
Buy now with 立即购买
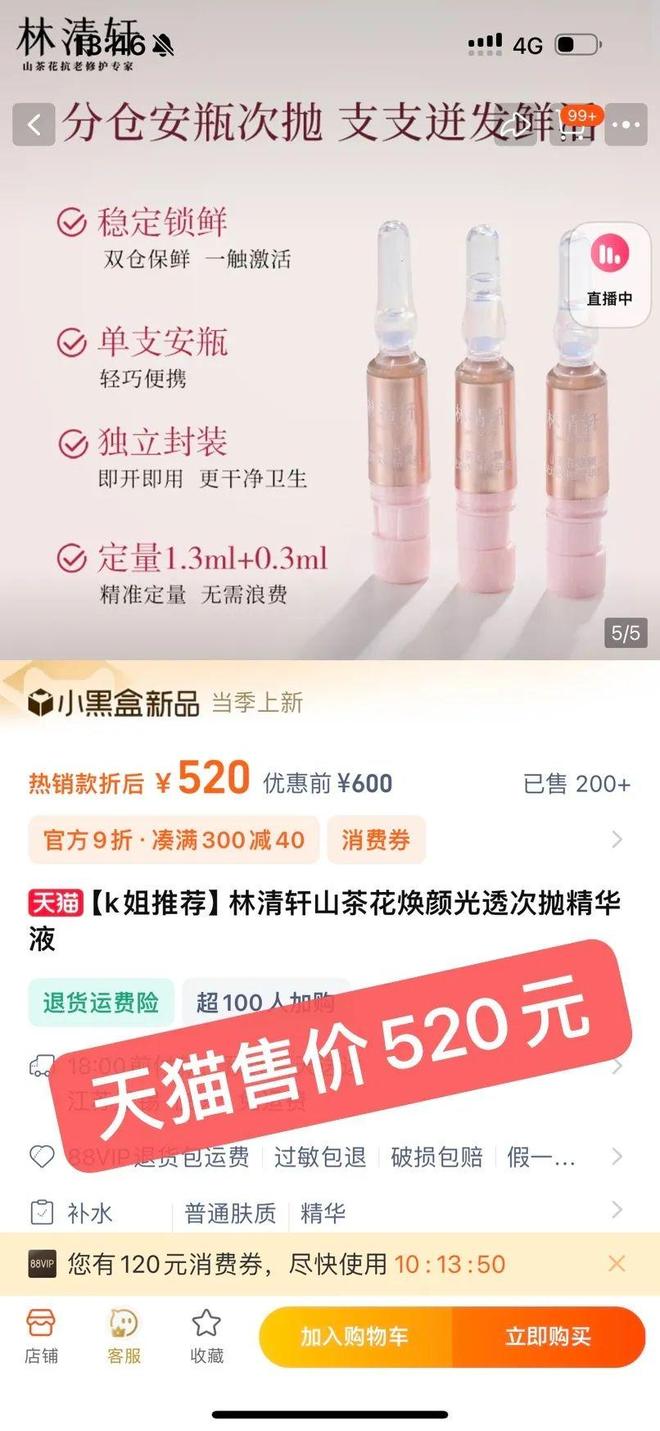click(548, 1337)
